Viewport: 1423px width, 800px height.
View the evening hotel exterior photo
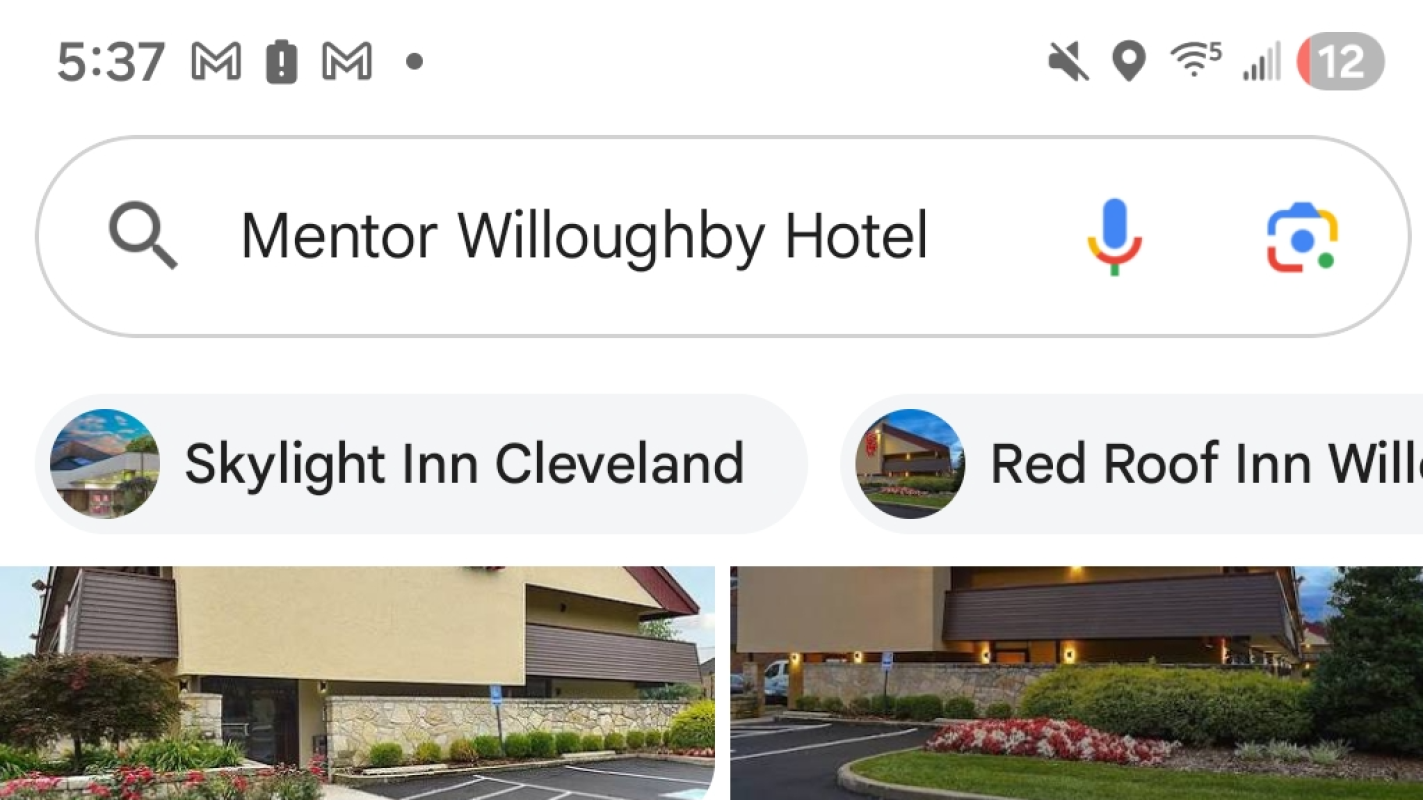point(1076,683)
